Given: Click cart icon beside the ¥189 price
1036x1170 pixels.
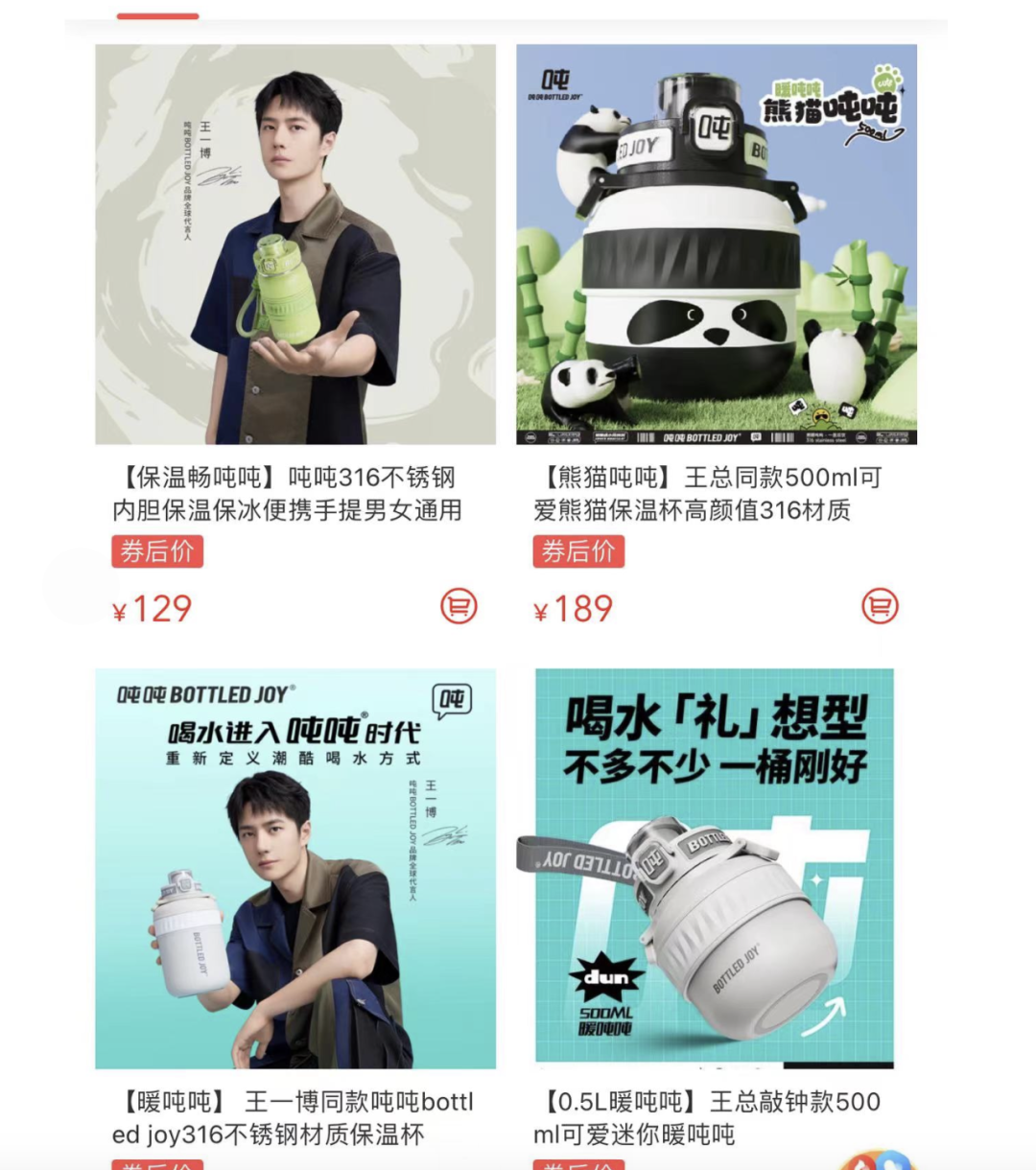Looking at the screenshot, I should click(x=880, y=608).
